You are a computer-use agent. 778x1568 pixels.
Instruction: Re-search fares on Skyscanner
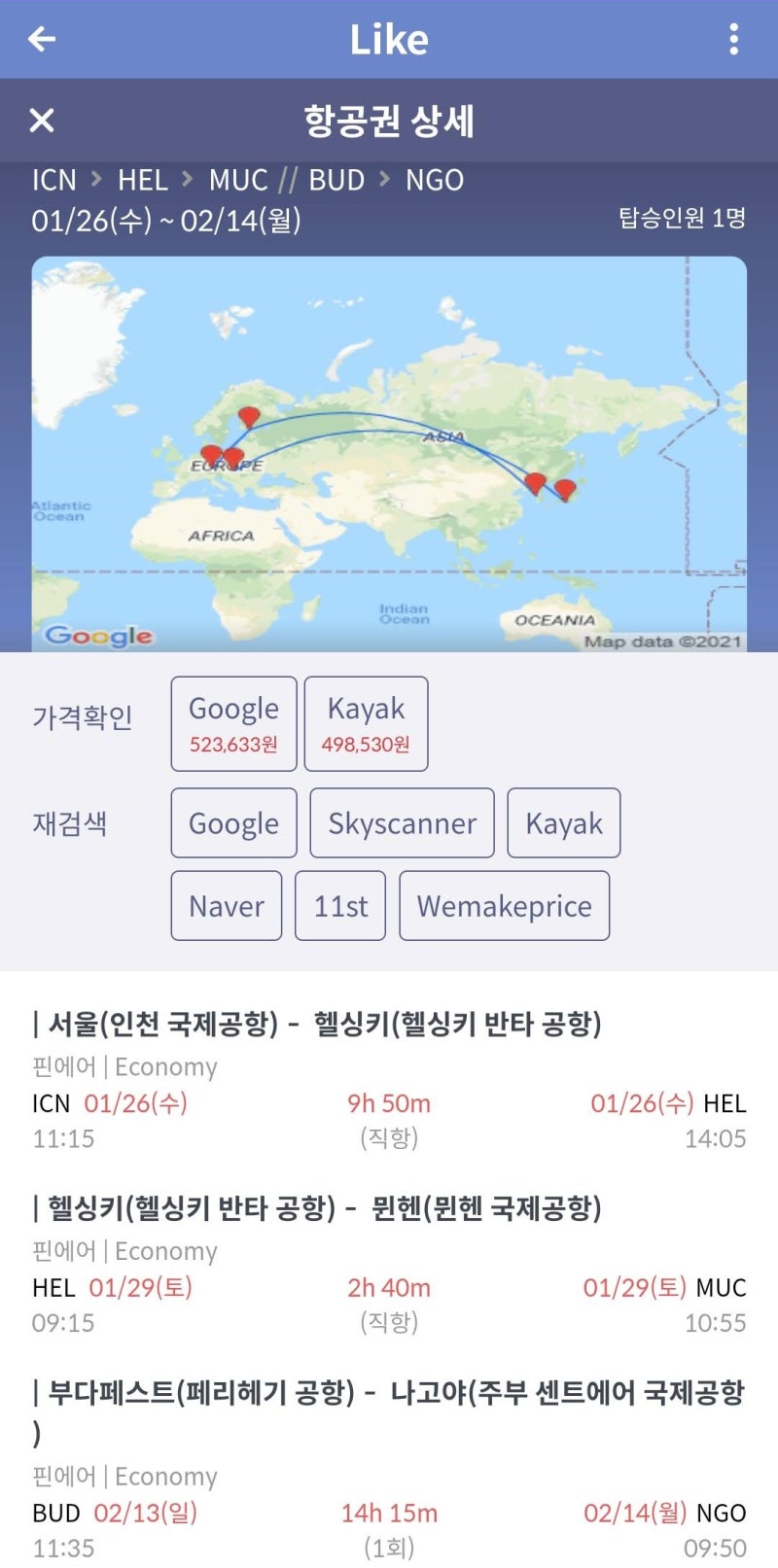click(x=402, y=823)
